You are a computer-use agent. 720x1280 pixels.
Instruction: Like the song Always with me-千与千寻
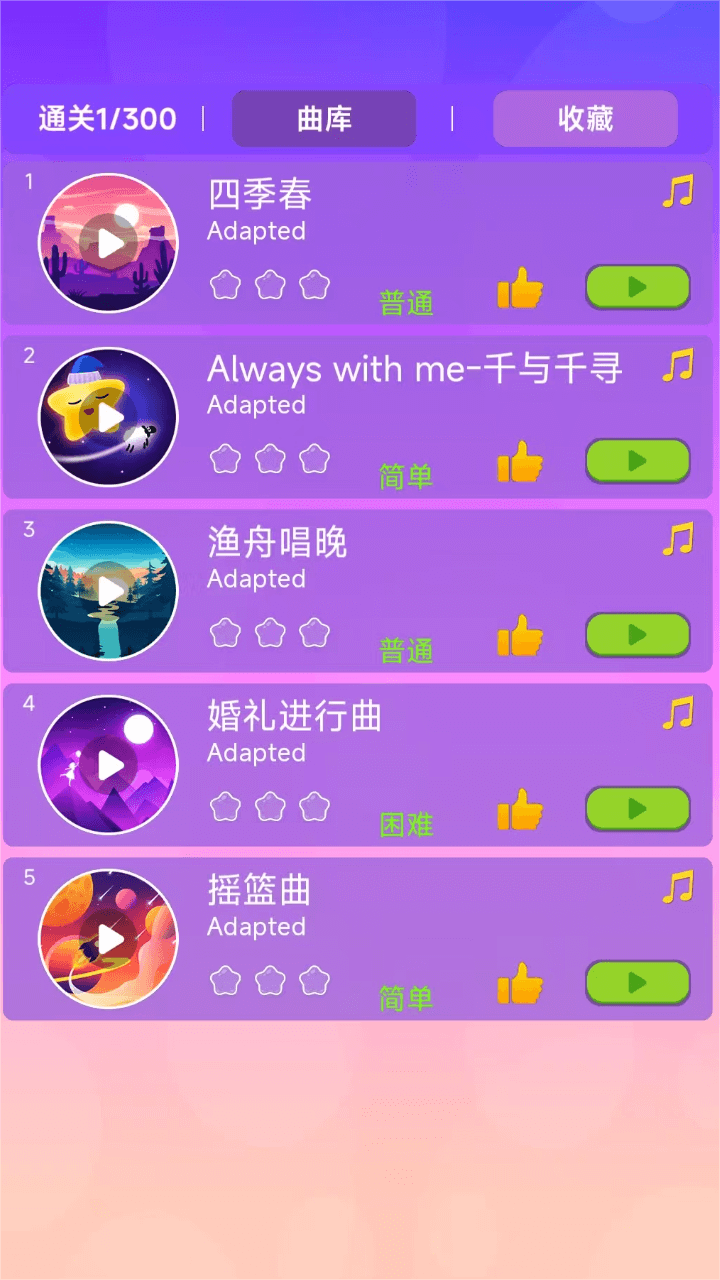pos(520,461)
